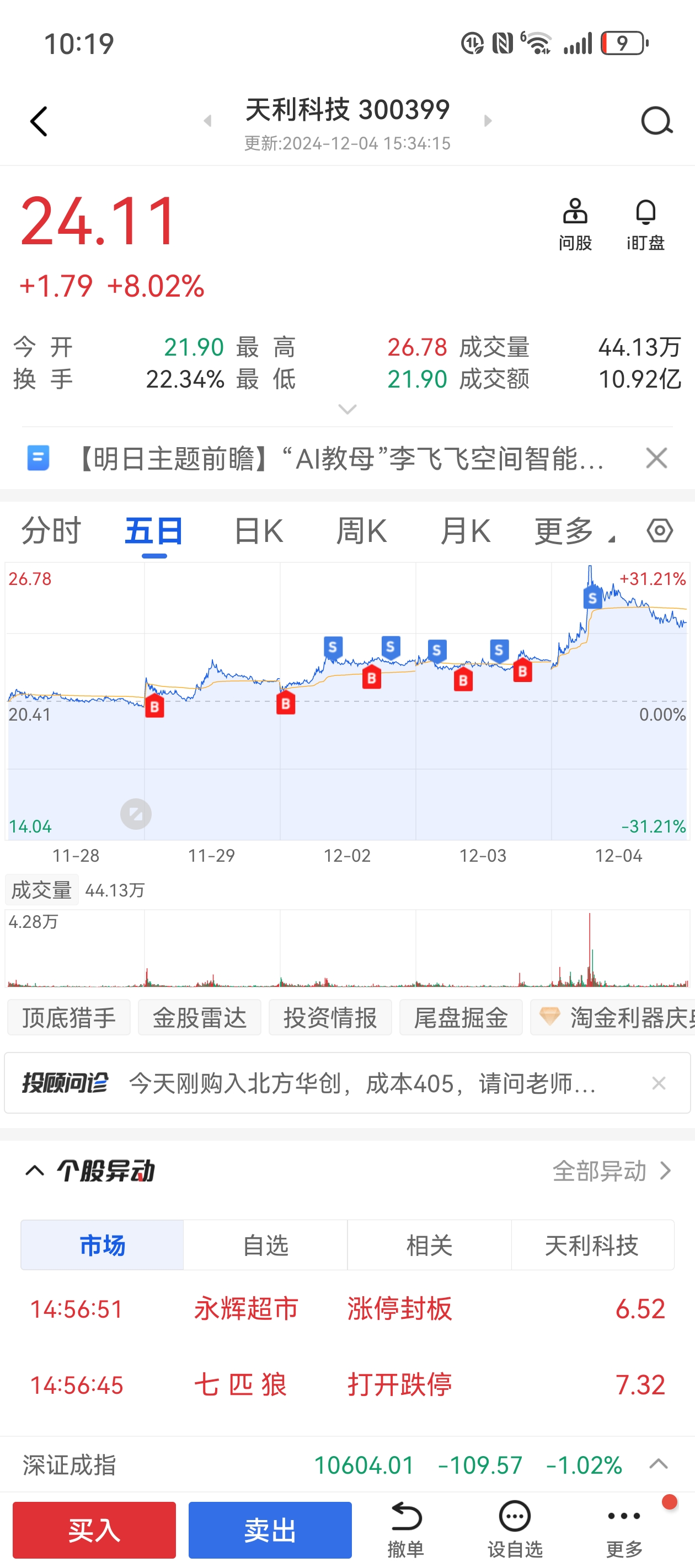Expand more quote details chevron

click(x=347, y=409)
